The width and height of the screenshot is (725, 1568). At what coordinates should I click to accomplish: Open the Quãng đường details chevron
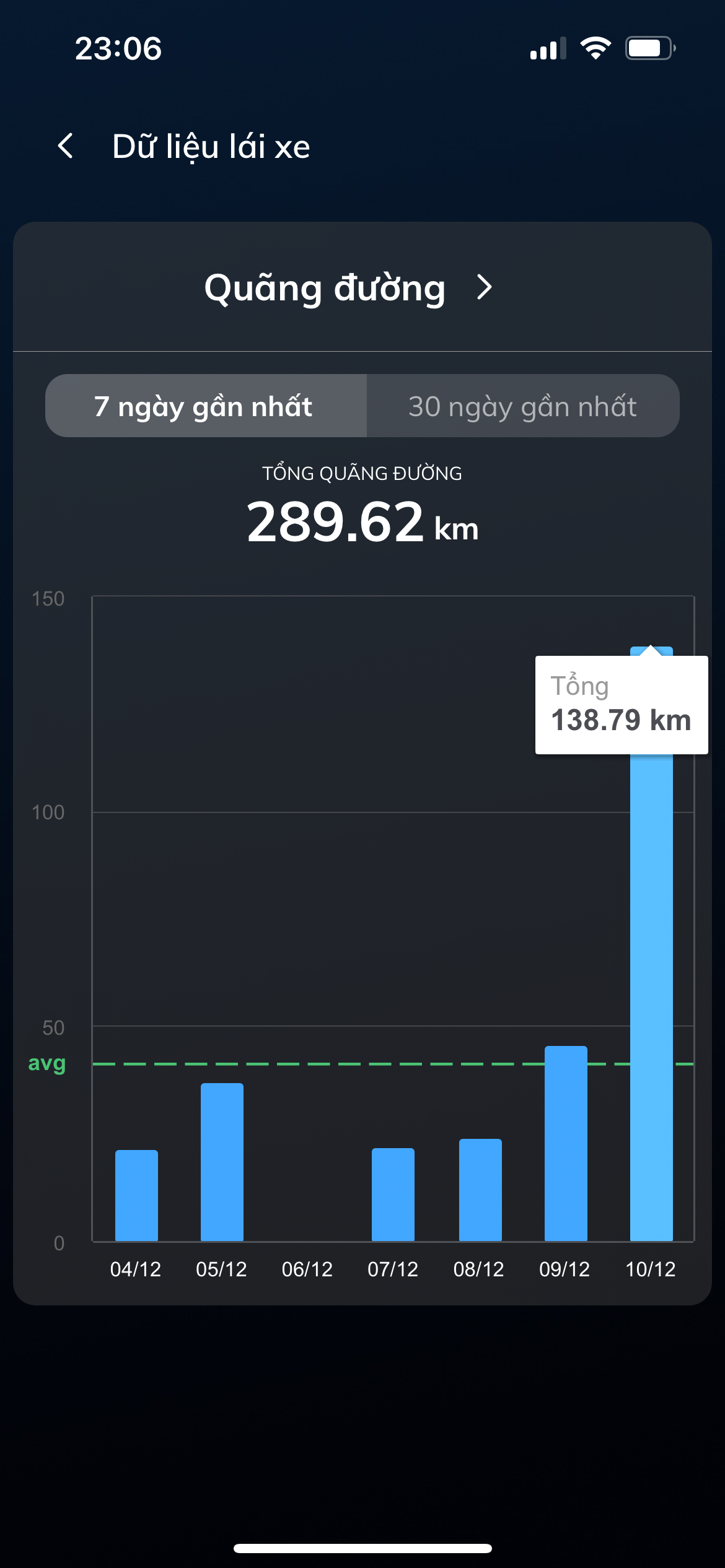(484, 287)
